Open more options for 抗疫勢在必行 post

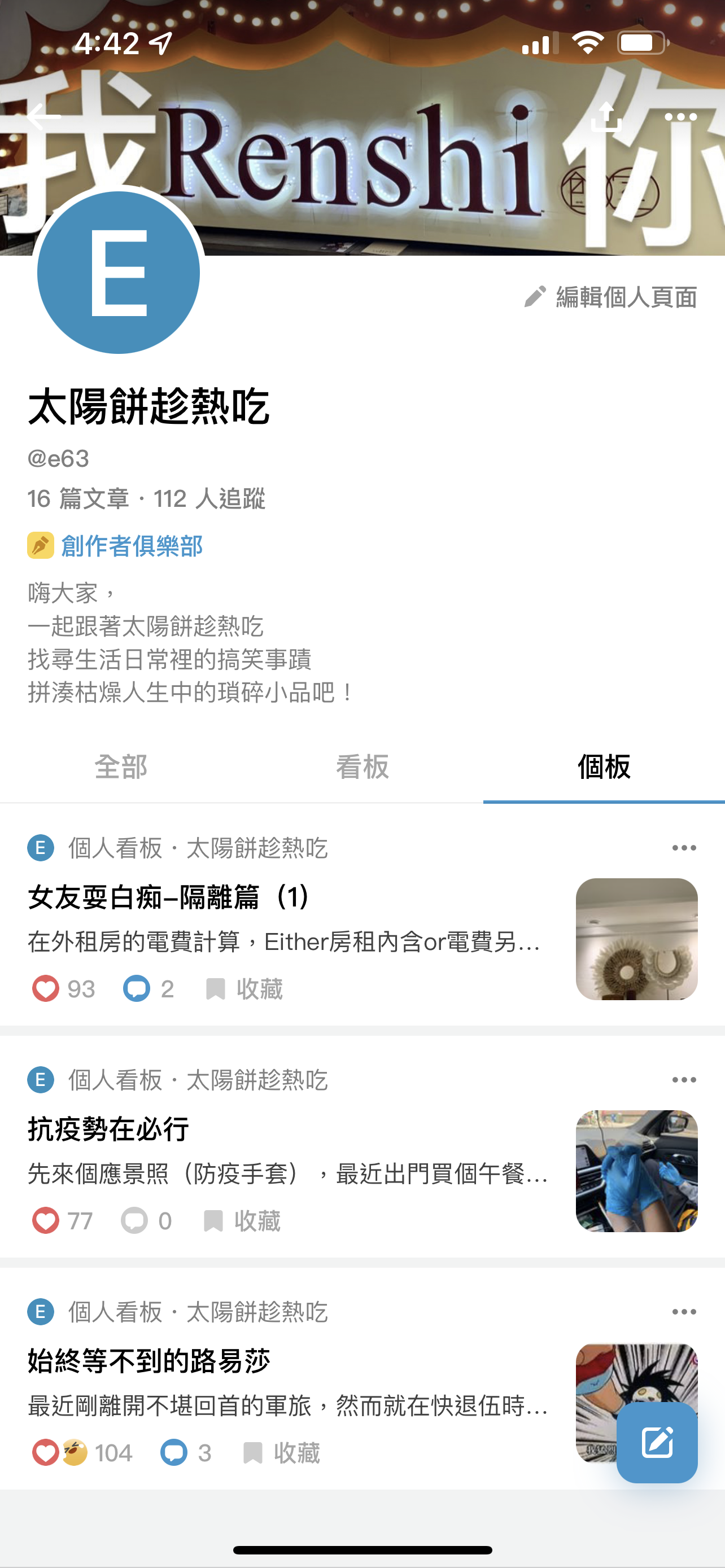pos(684,1080)
